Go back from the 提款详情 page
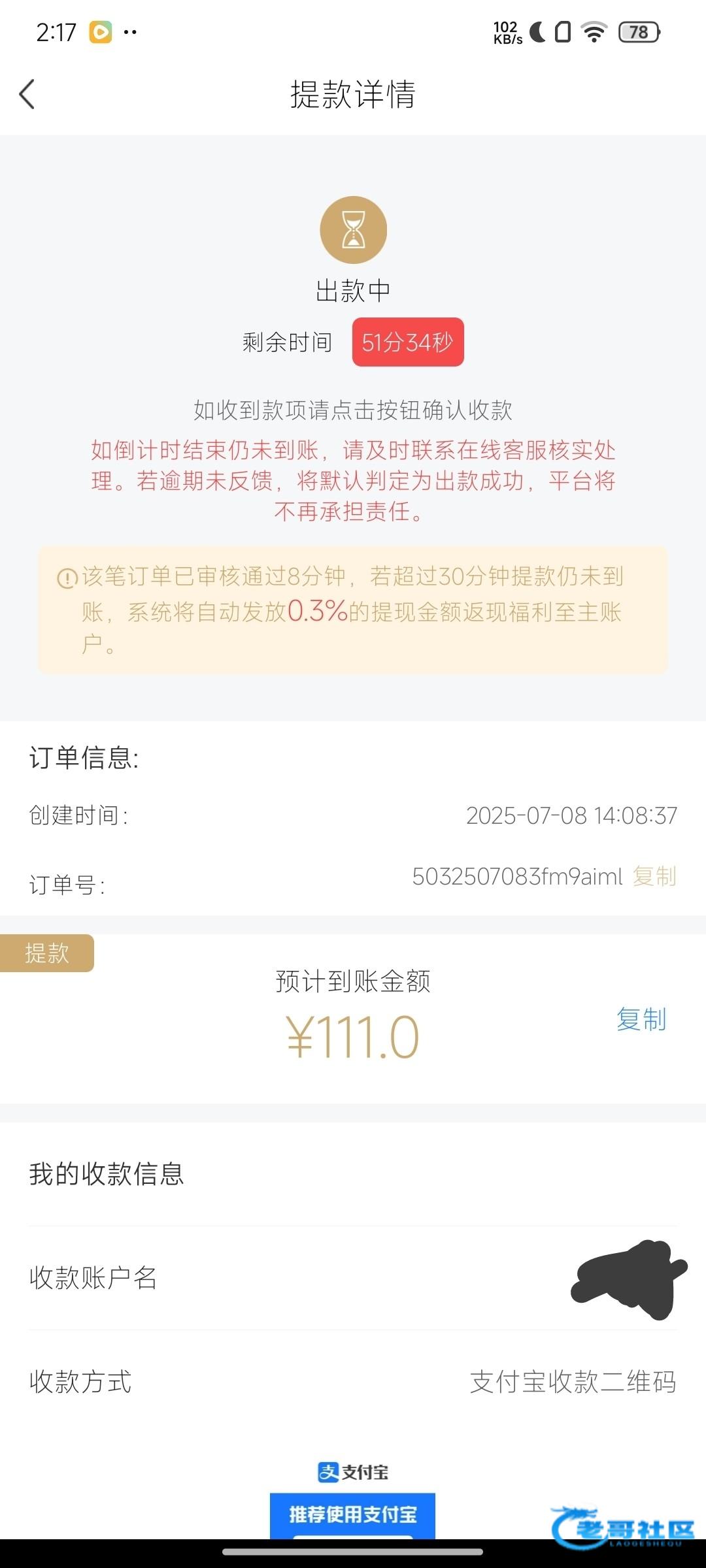The width and height of the screenshot is (706, 1568). [x=27, y=95]
